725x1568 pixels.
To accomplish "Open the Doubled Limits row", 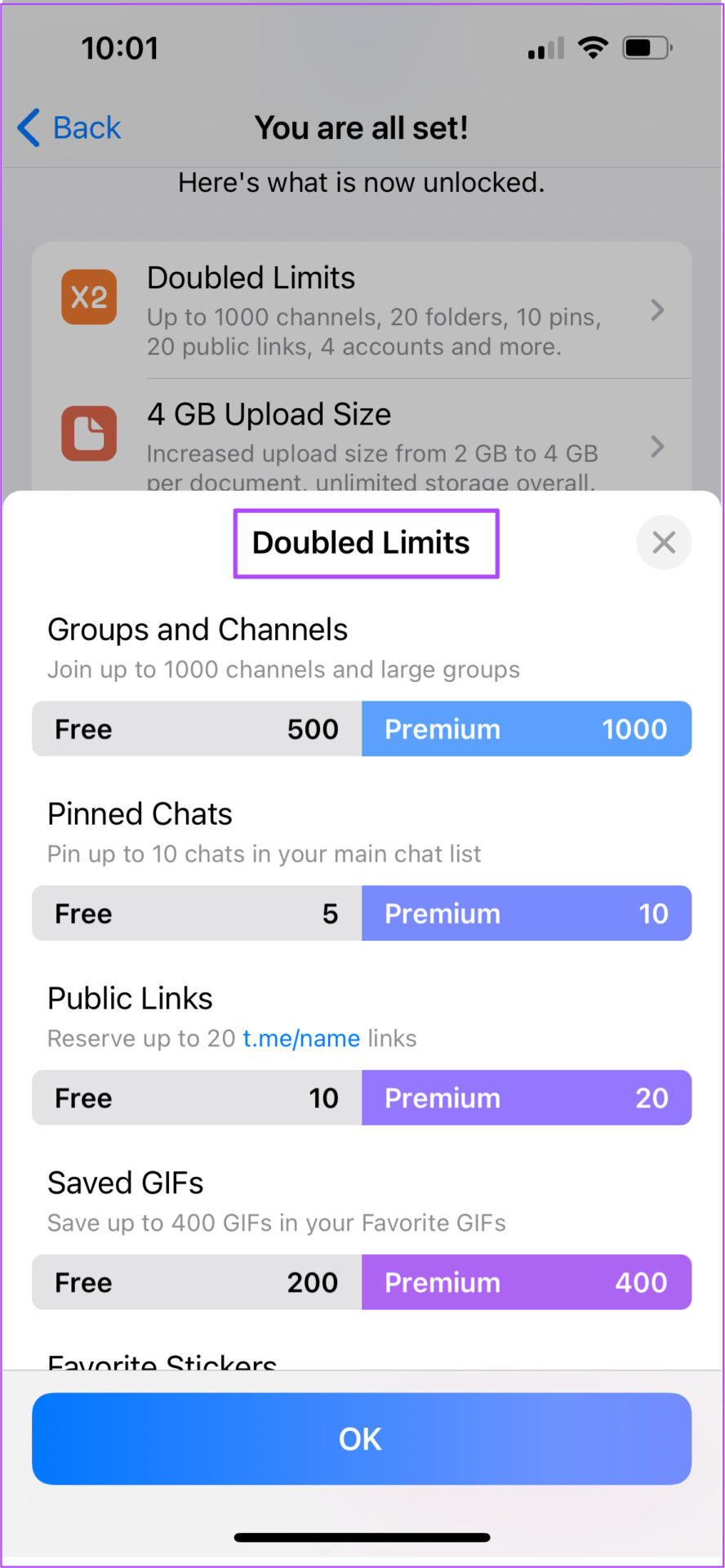I will tap(362, 310).
